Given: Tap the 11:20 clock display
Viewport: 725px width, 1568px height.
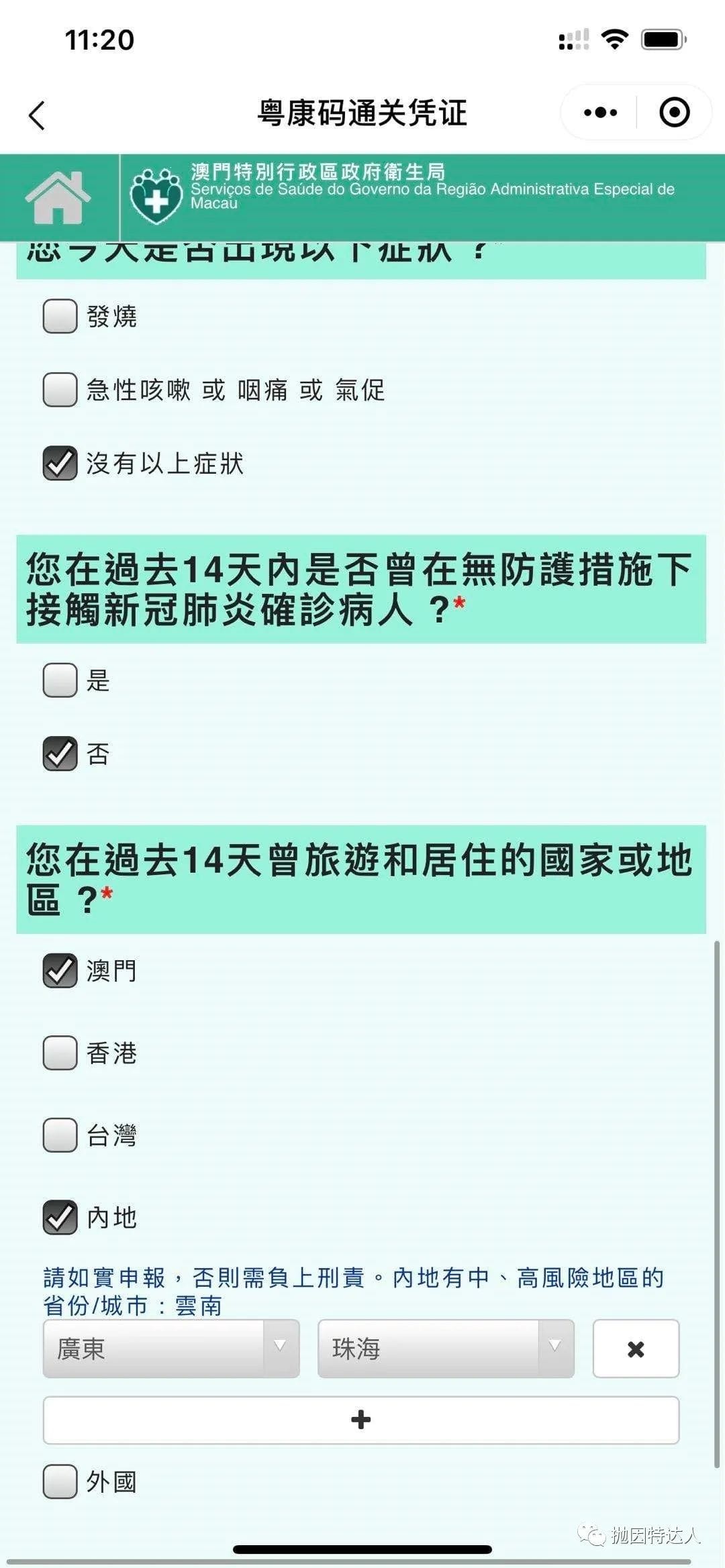Looking at the screenshot, I should [x=101, y=40].
